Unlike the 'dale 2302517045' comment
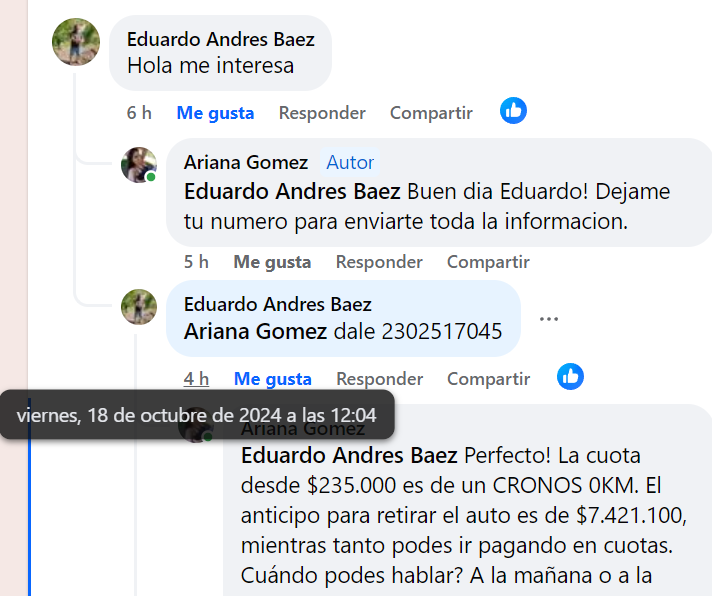712x596 pixels. (272, 379)
